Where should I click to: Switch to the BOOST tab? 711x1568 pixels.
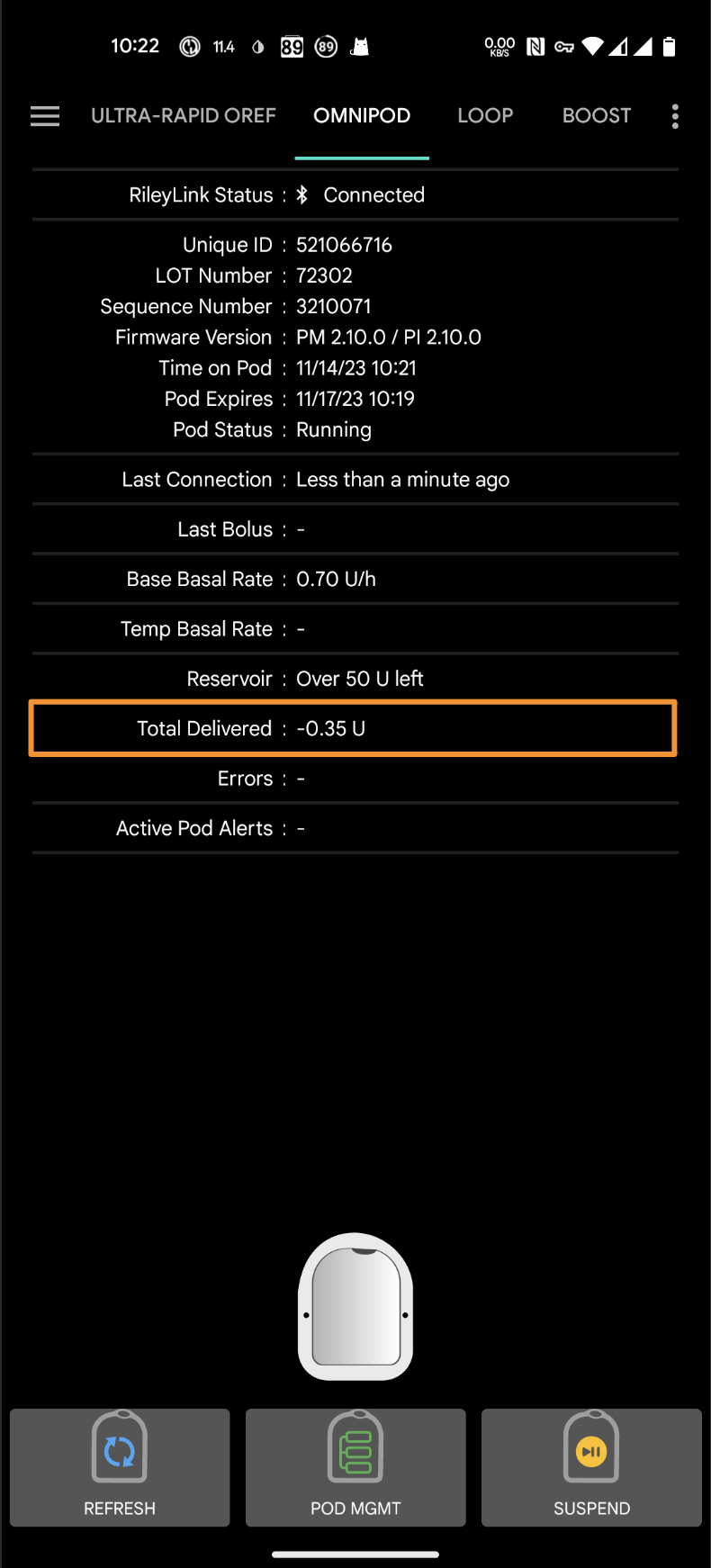pos(597,115)
